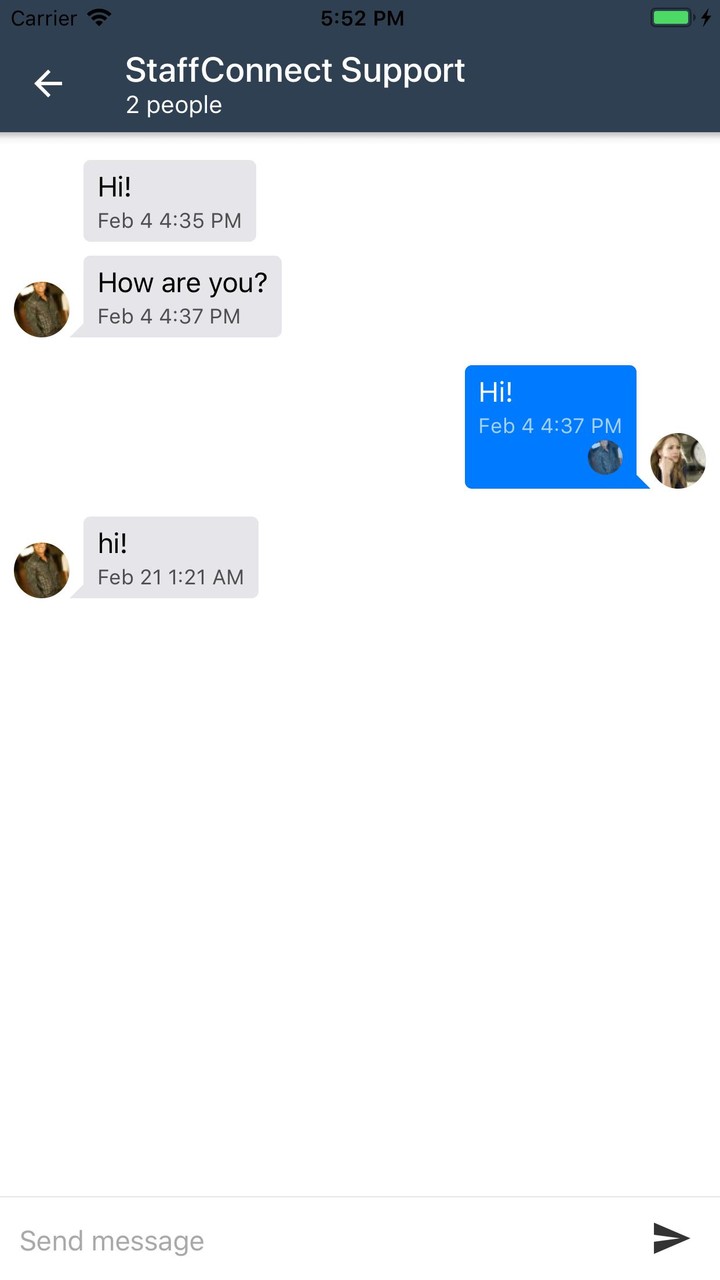
Task: Tap the send arrow icon
Action: coord(671,1238)
